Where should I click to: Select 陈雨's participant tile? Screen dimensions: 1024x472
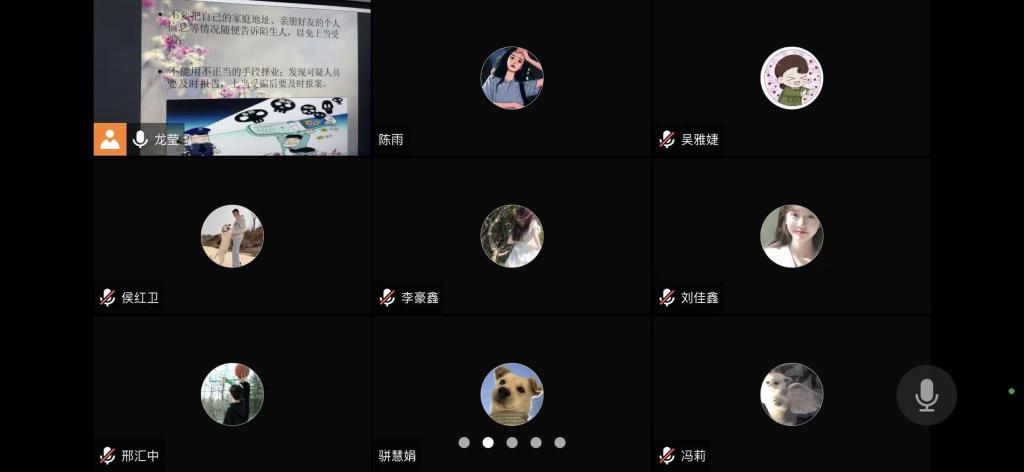tap(511, 78)
